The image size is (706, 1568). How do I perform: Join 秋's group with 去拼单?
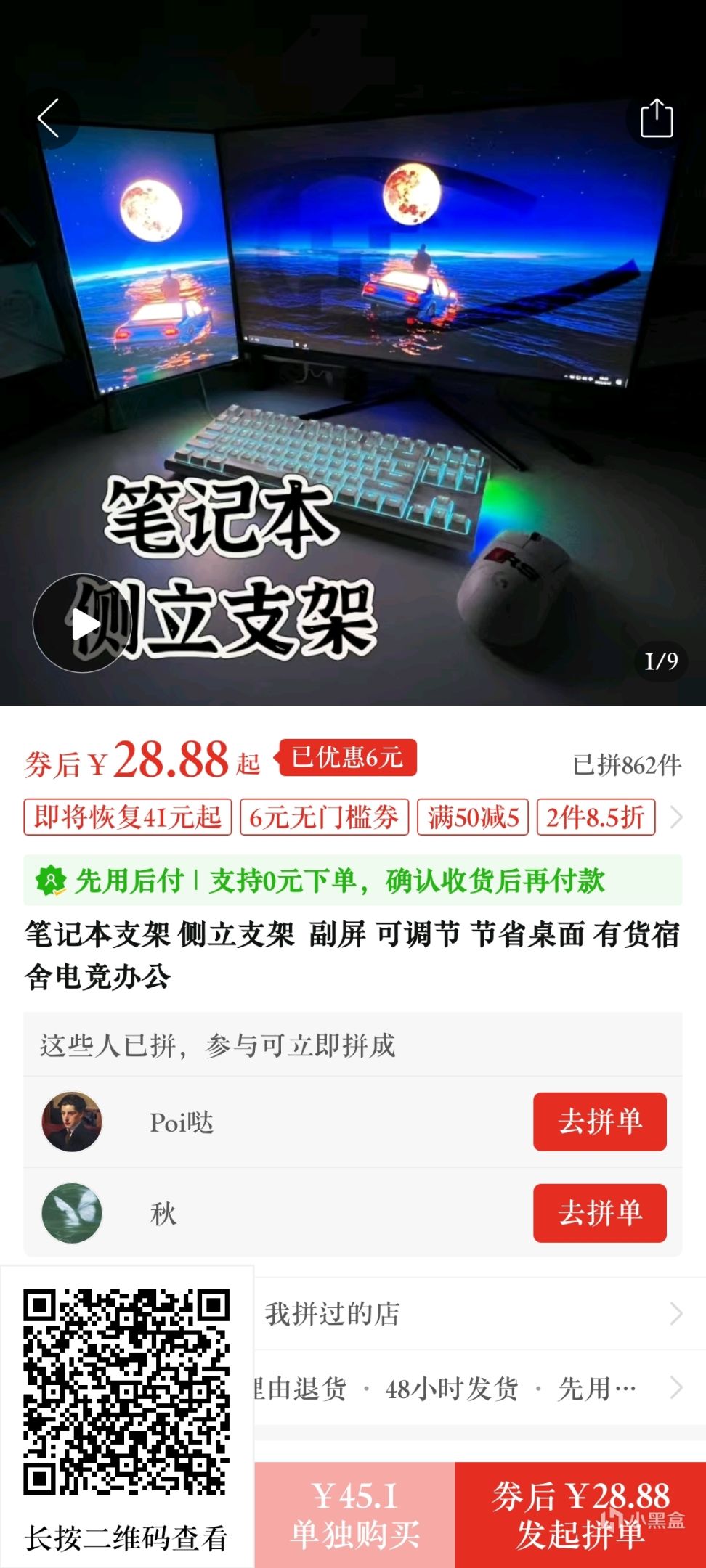coord(599,1213)
